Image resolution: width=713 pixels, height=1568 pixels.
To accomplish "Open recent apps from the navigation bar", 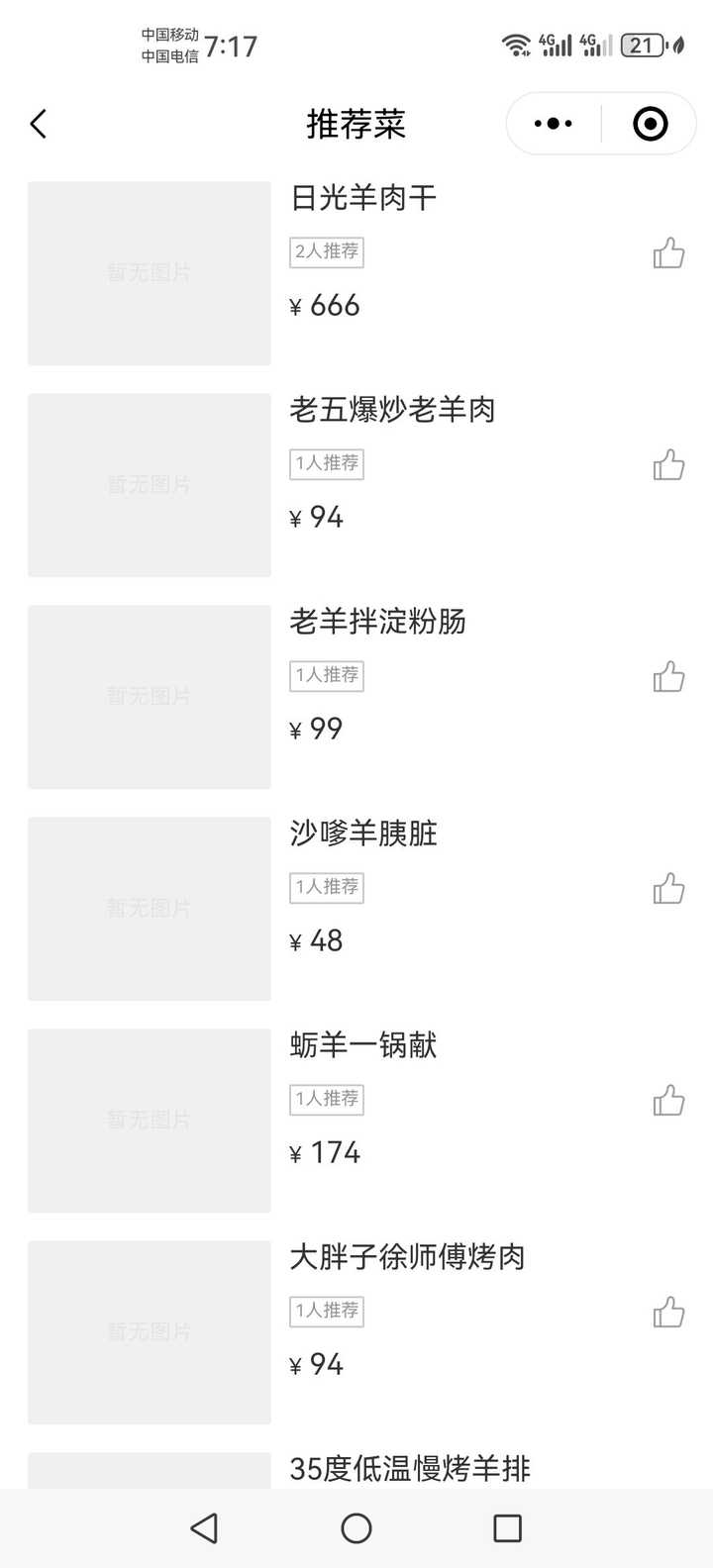I will [507, 1528].
